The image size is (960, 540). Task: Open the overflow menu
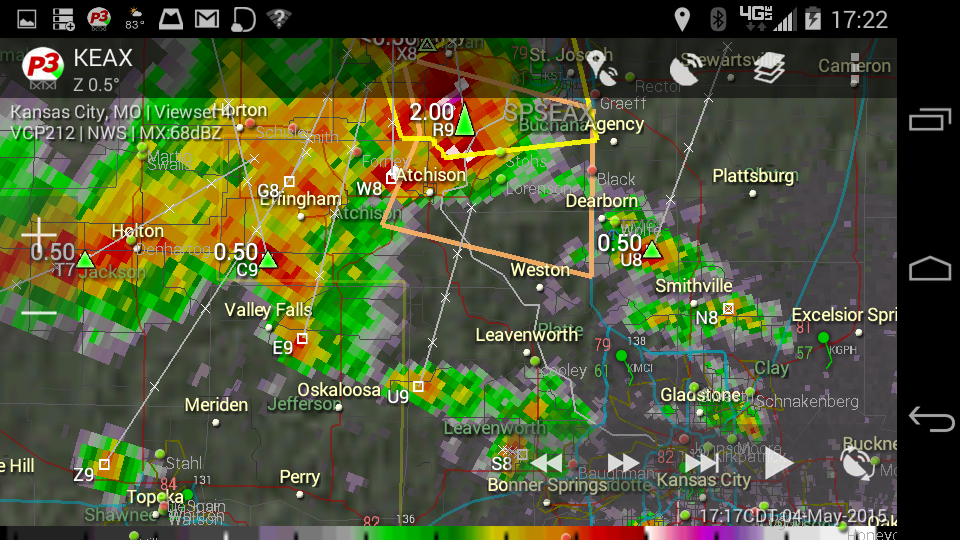[855, 68]
